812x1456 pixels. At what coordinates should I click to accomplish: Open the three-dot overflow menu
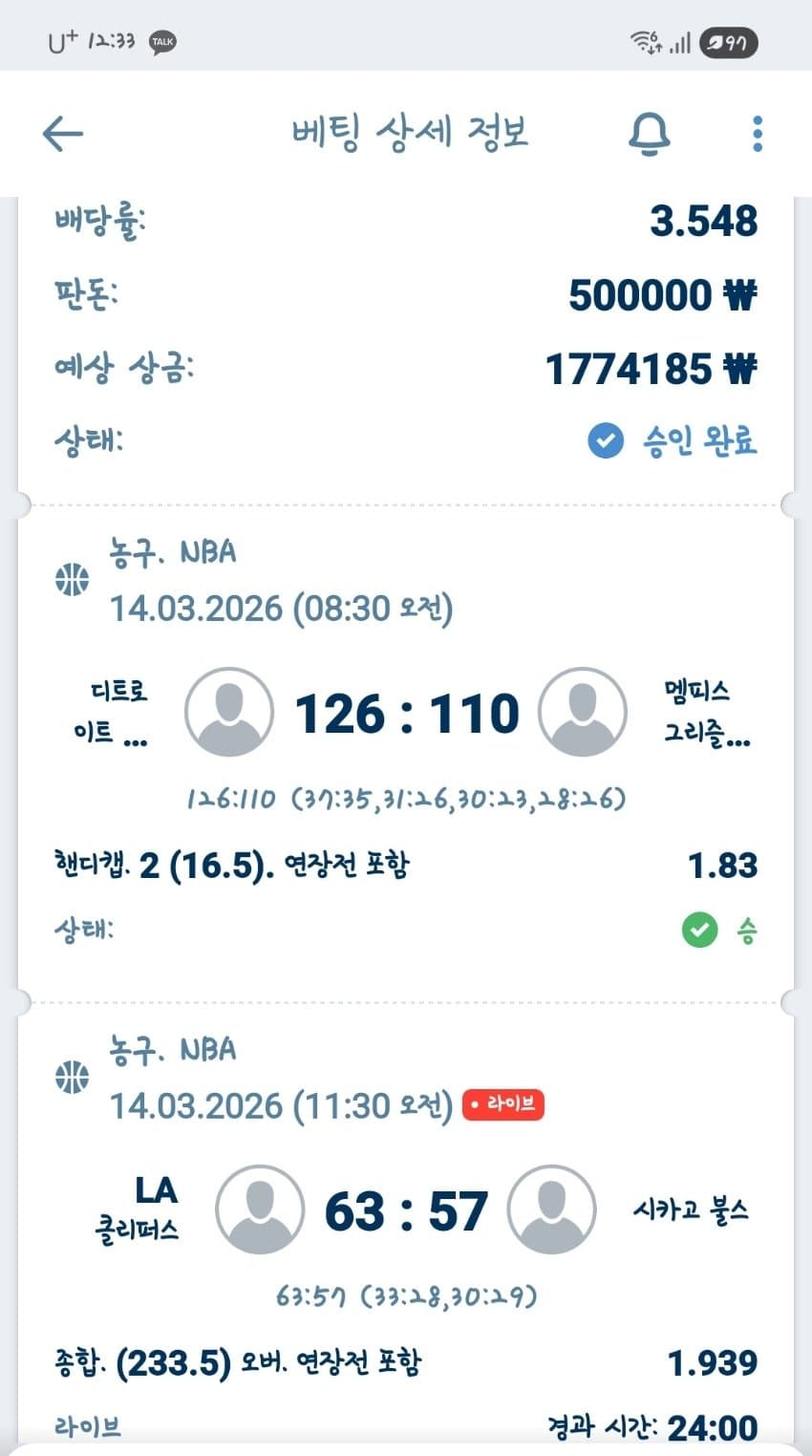[x=757, y=134]
